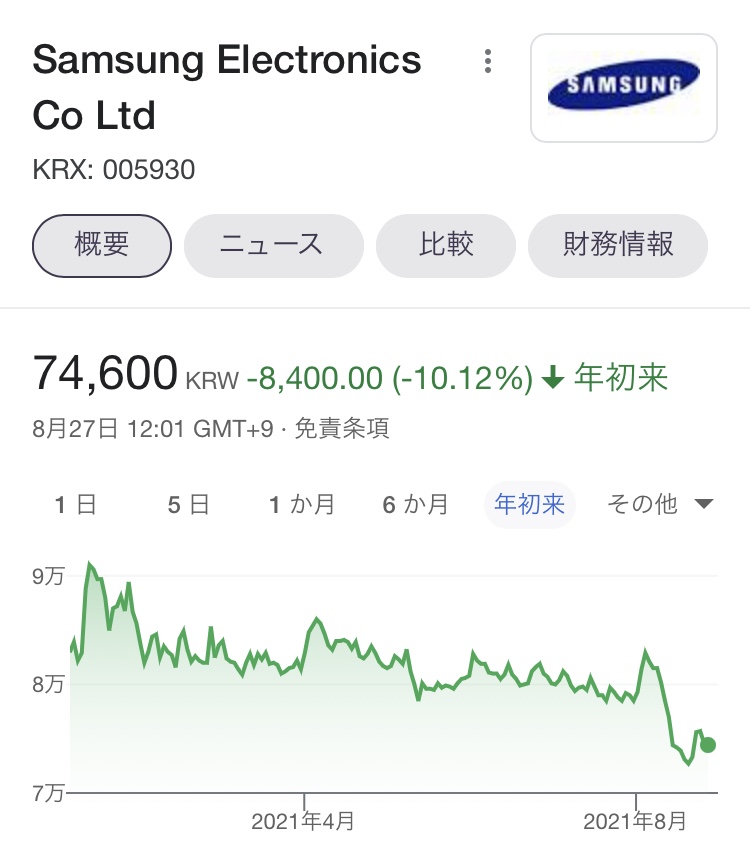Select the 概要 tab
The image size is (750, 854).
pyautogui.click(x=102, y=245)
